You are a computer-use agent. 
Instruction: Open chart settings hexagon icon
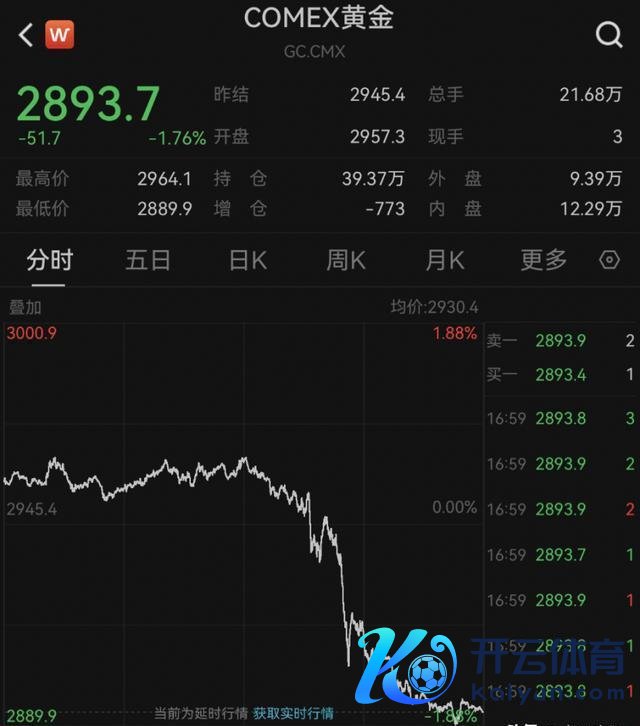(609, 261)
